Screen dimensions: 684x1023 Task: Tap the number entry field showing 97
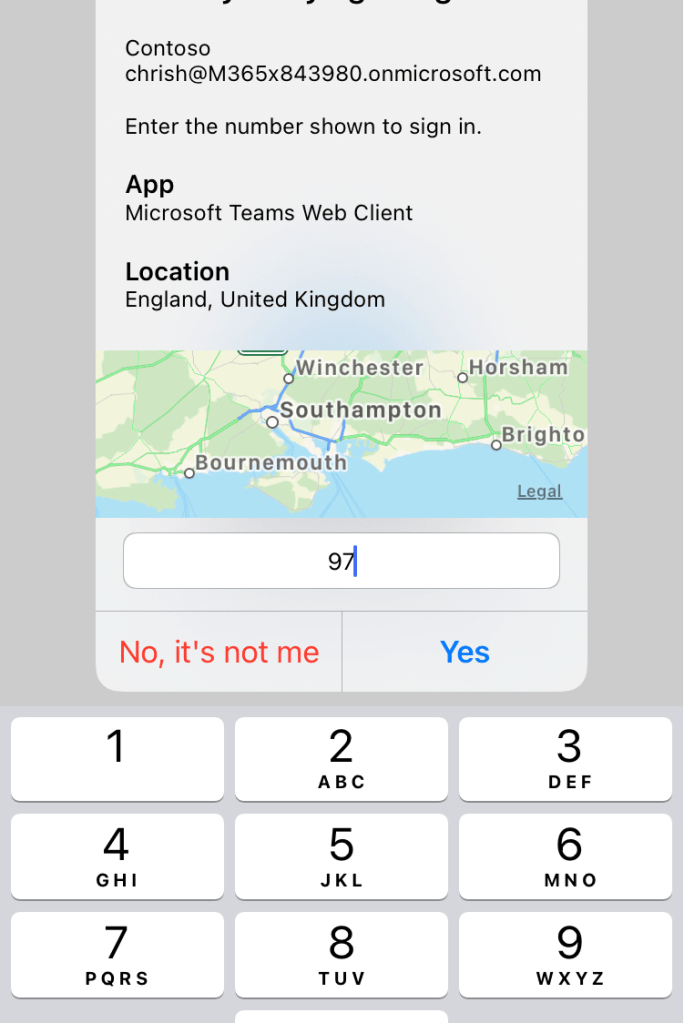click(341, 561)
